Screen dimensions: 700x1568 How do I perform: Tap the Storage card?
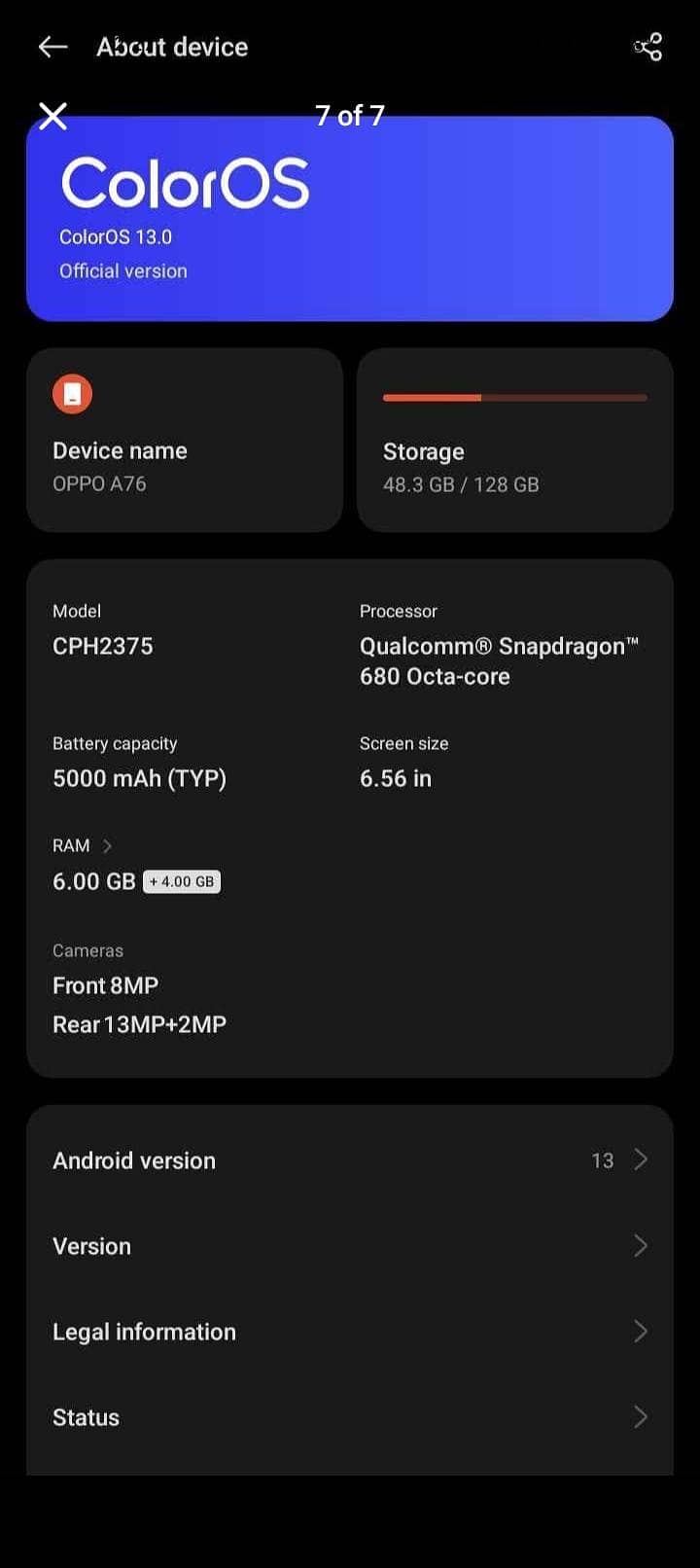[x=514, y=440]
